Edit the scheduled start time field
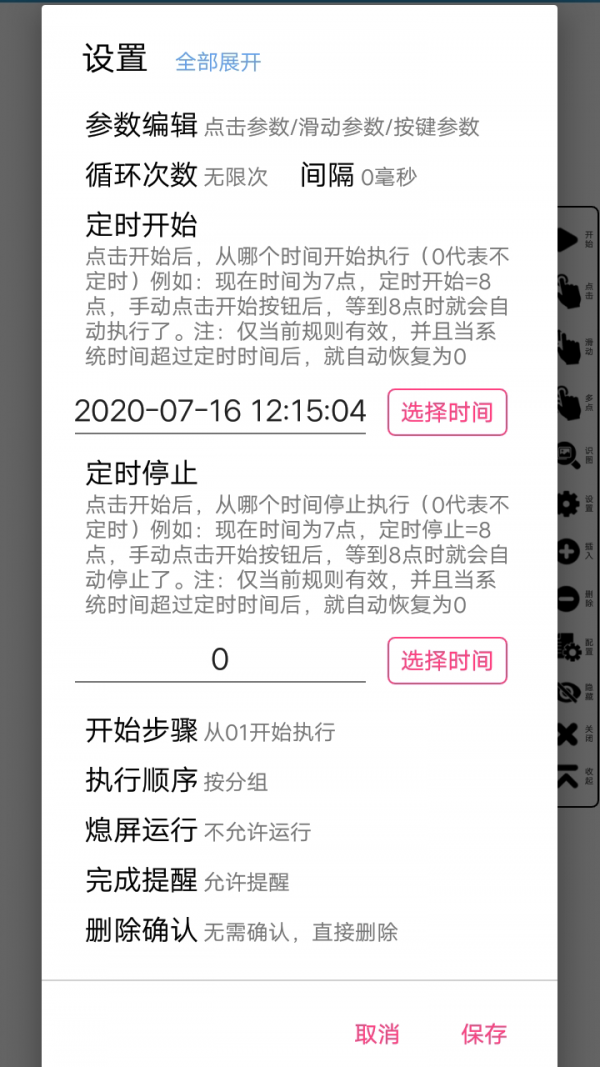 [x=220, y=412]
